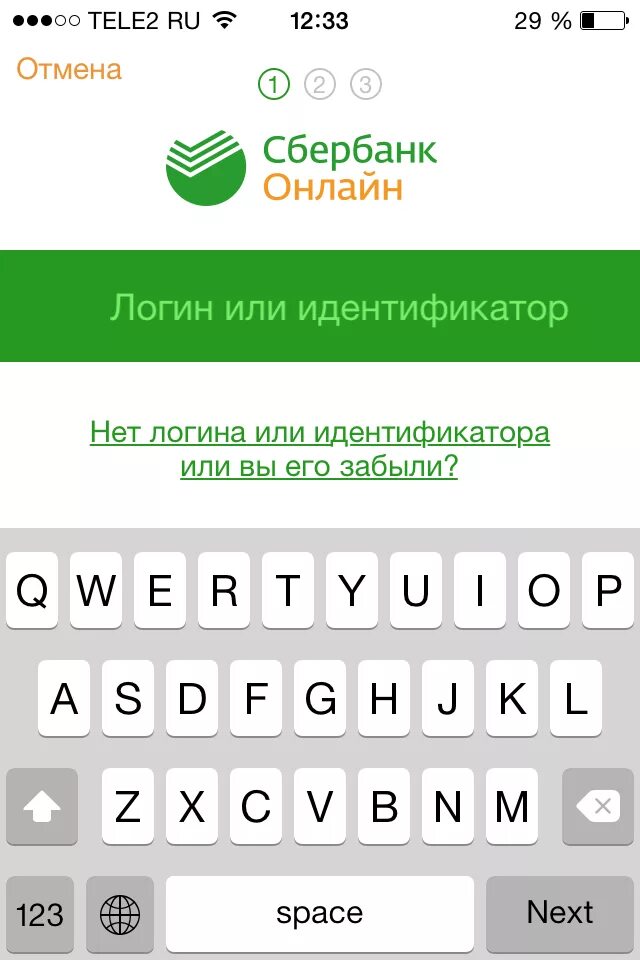This screenshot has height=960, width=640.
Task: Change keyboard language with globe key
Action: [x=120, y=913]
